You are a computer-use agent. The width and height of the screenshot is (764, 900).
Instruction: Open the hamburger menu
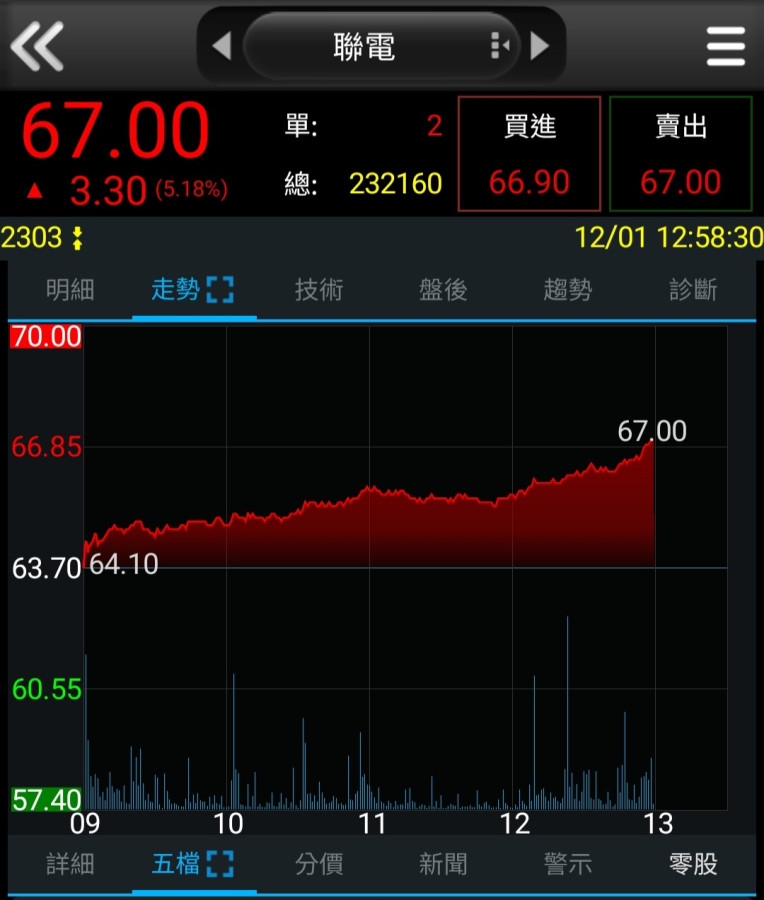pyautogui.click(x=726, y=46)
